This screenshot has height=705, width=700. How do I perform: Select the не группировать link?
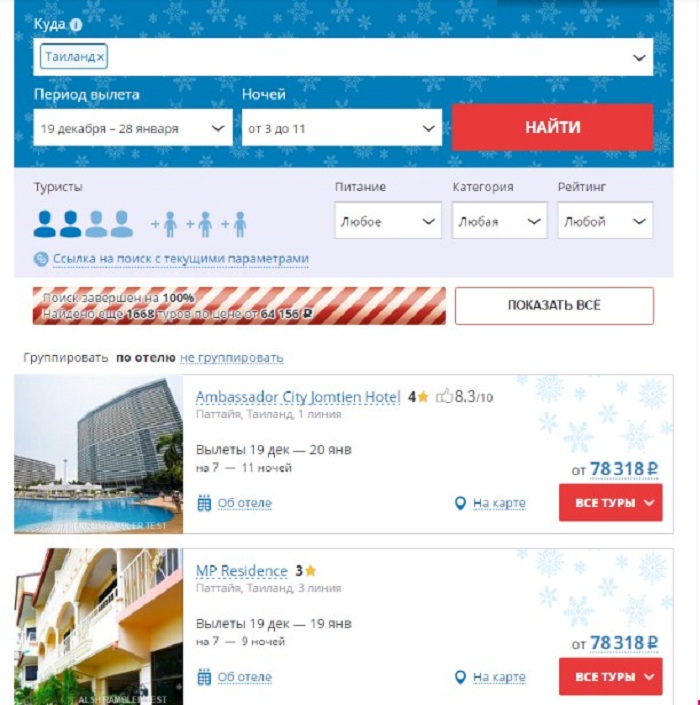click(x=232, y=357)
